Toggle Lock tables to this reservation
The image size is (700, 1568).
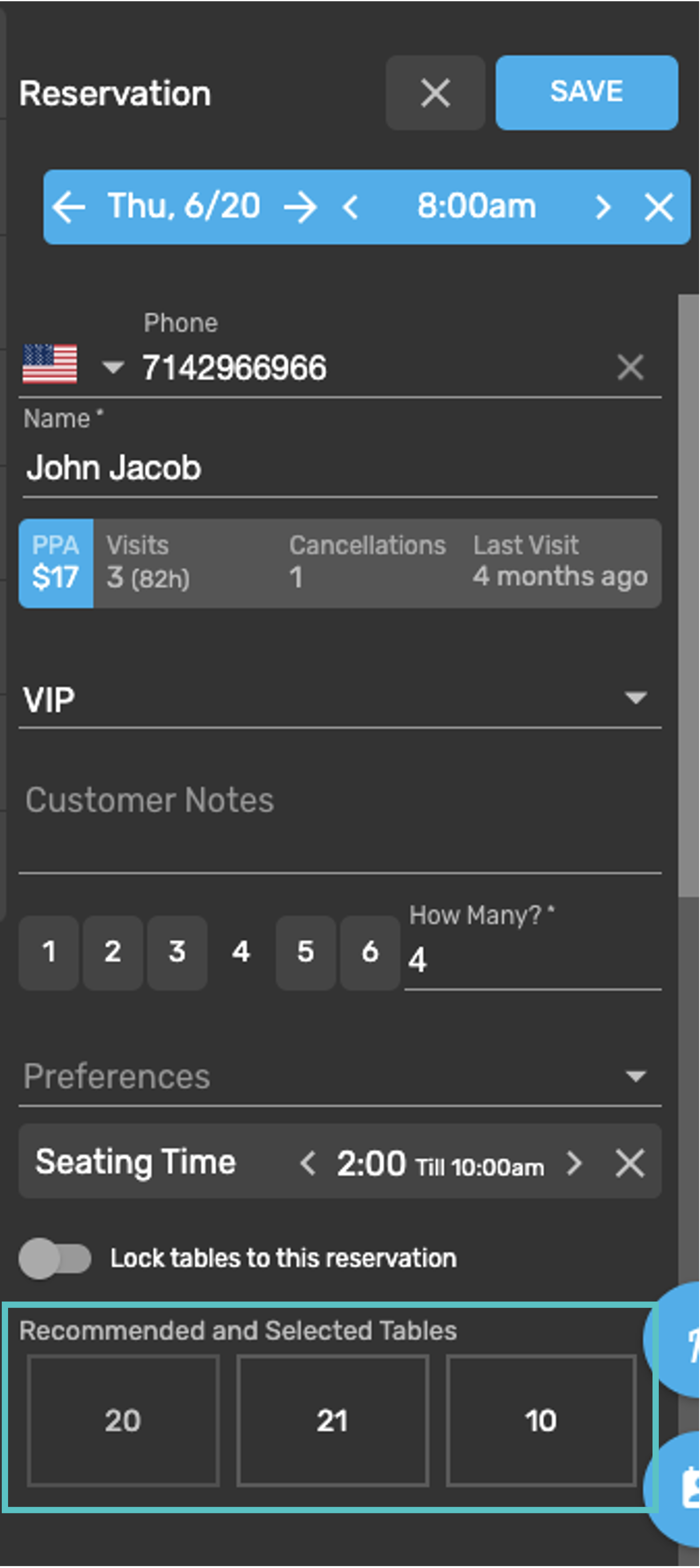55,1258
